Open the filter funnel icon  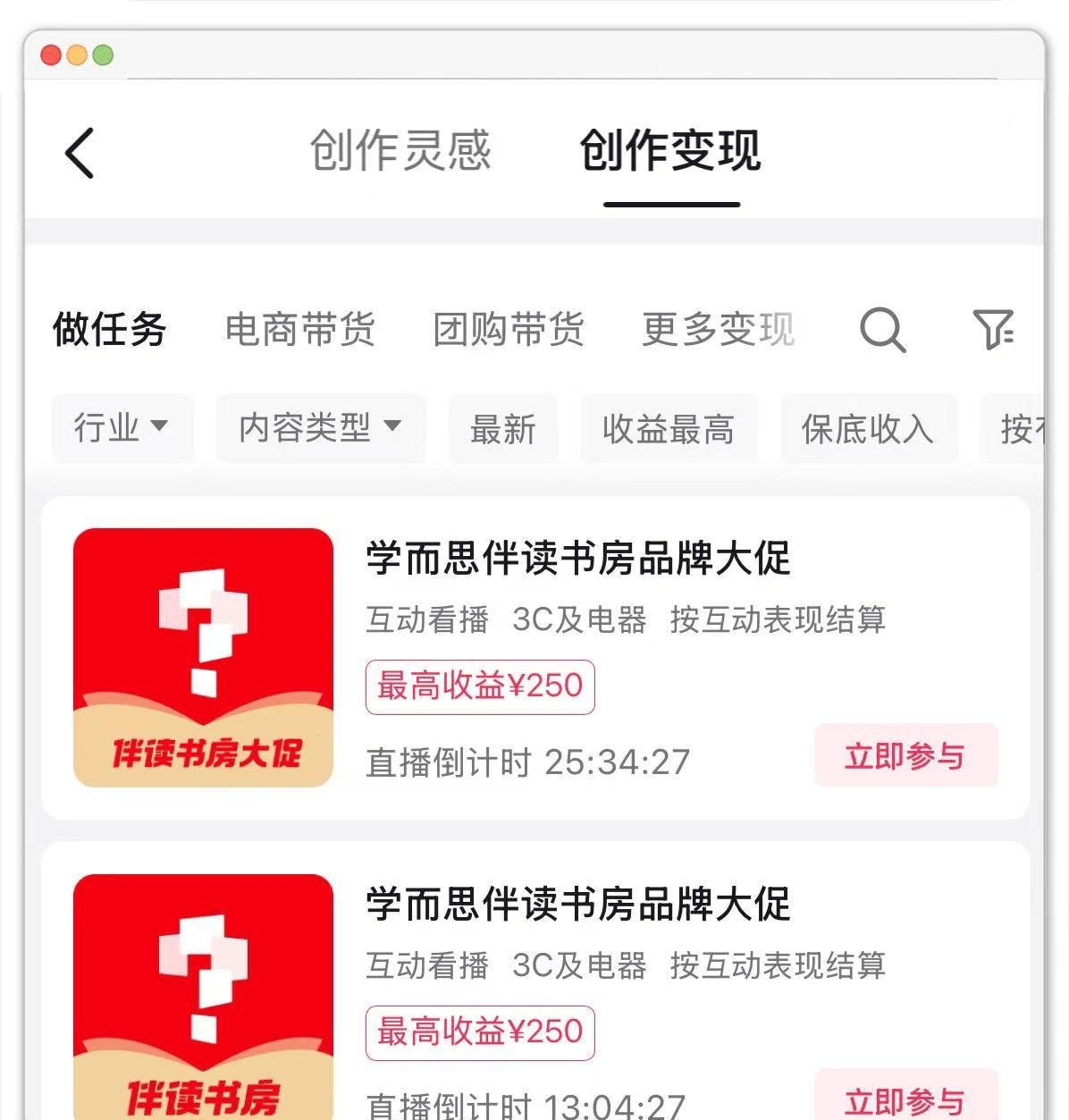point(992,330)
